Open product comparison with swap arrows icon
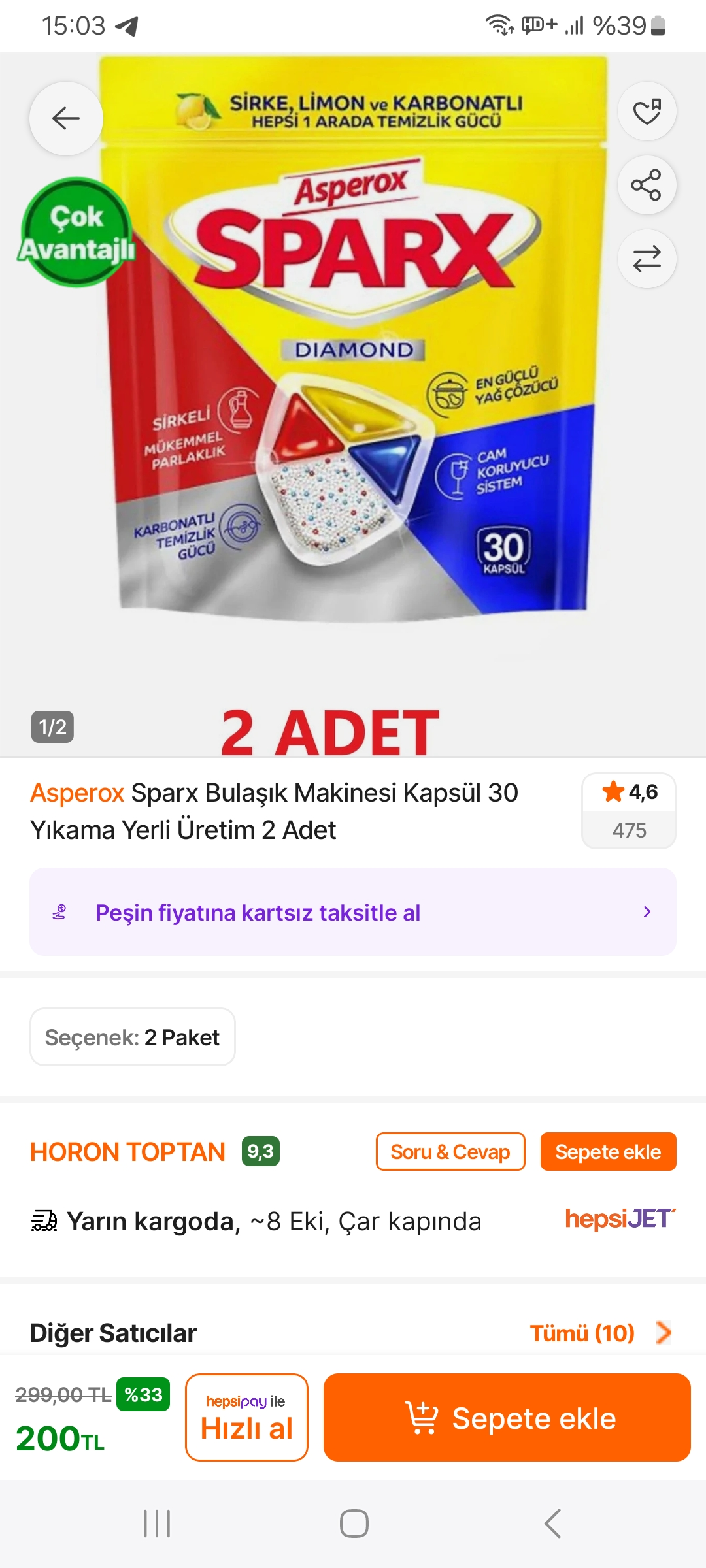This screenshot has height=1568, width=706. pos(647,259)
